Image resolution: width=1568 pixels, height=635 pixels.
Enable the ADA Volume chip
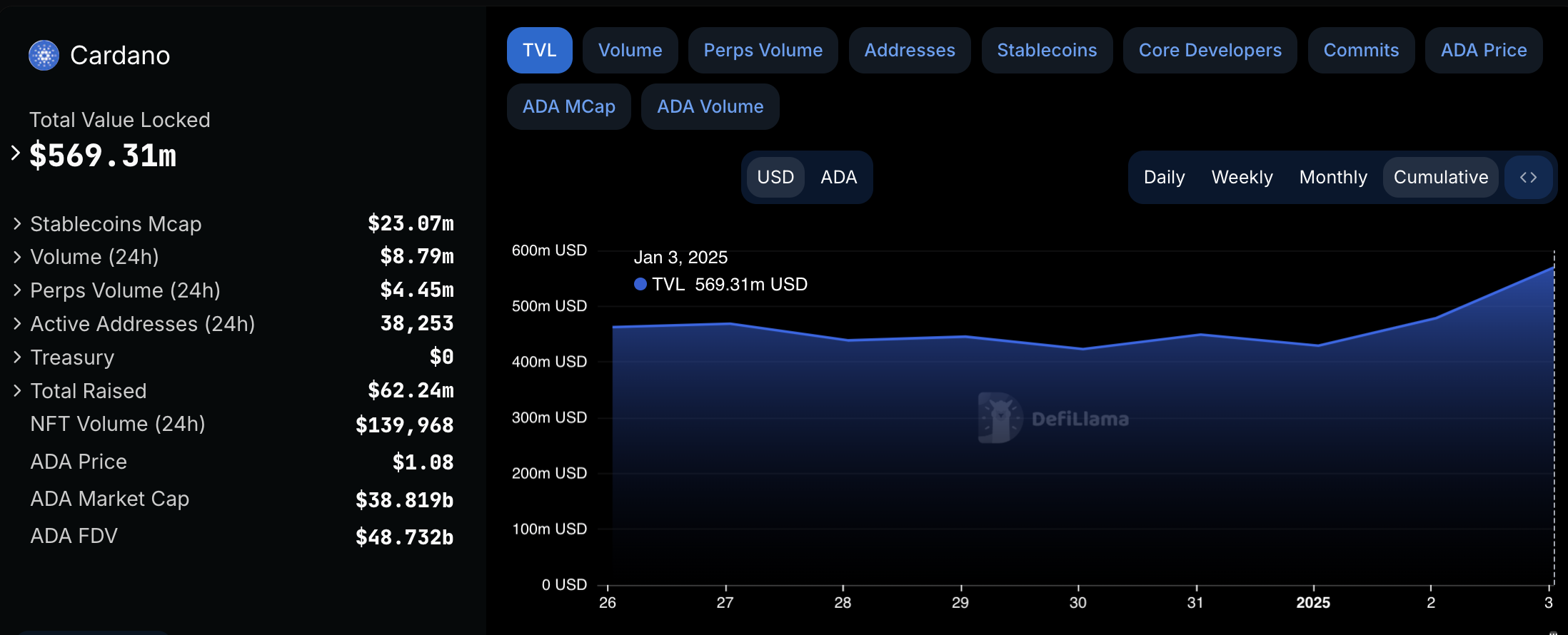[x=710, y=106]
